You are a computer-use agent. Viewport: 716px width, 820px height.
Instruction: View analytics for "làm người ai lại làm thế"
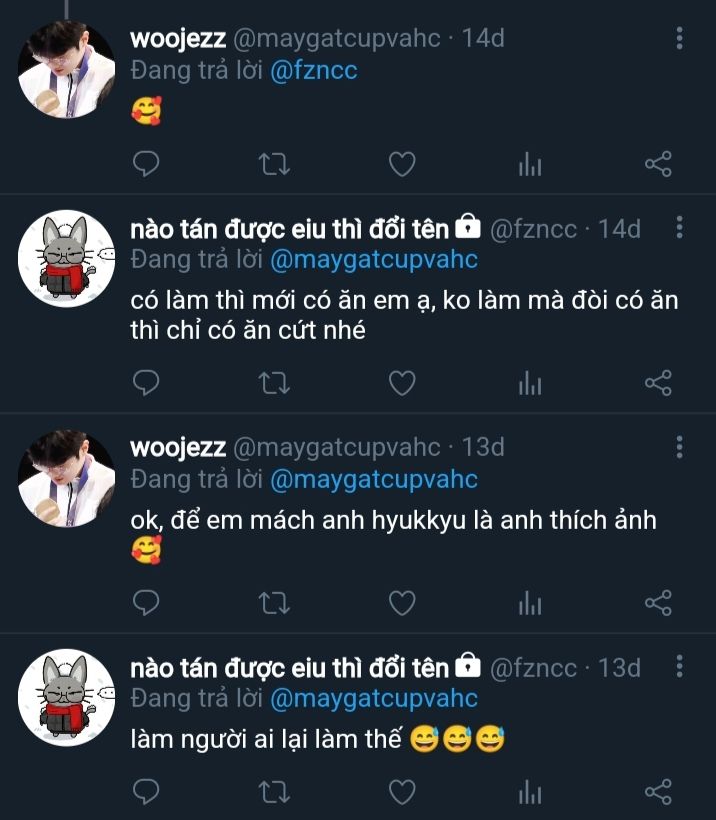click(530, 793)
